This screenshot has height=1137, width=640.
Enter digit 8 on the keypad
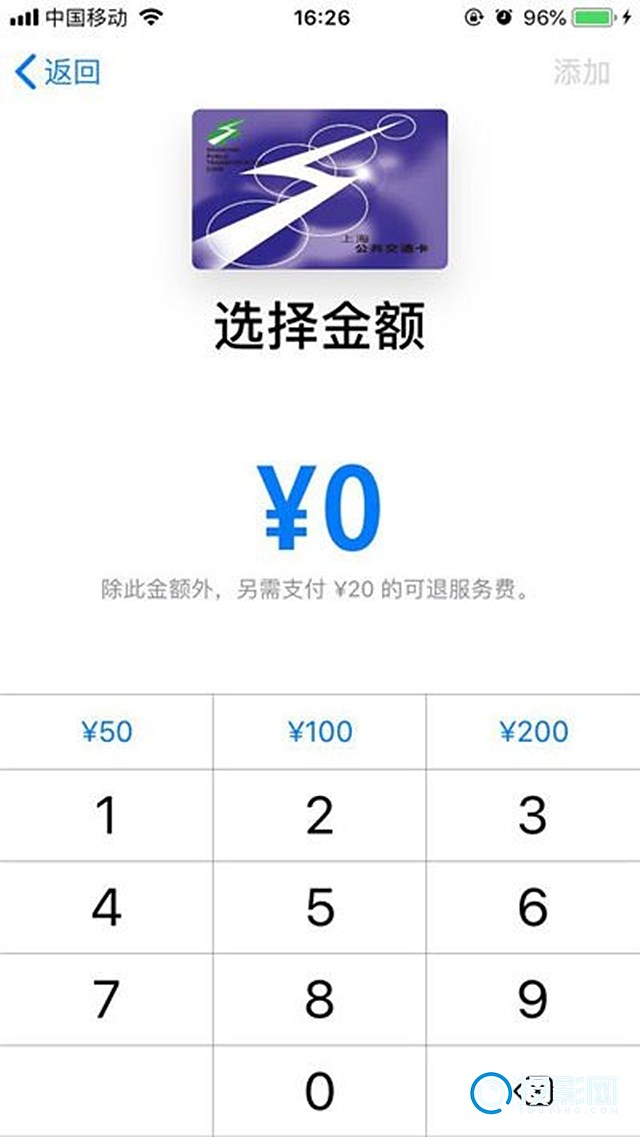[x=320, y=998]
